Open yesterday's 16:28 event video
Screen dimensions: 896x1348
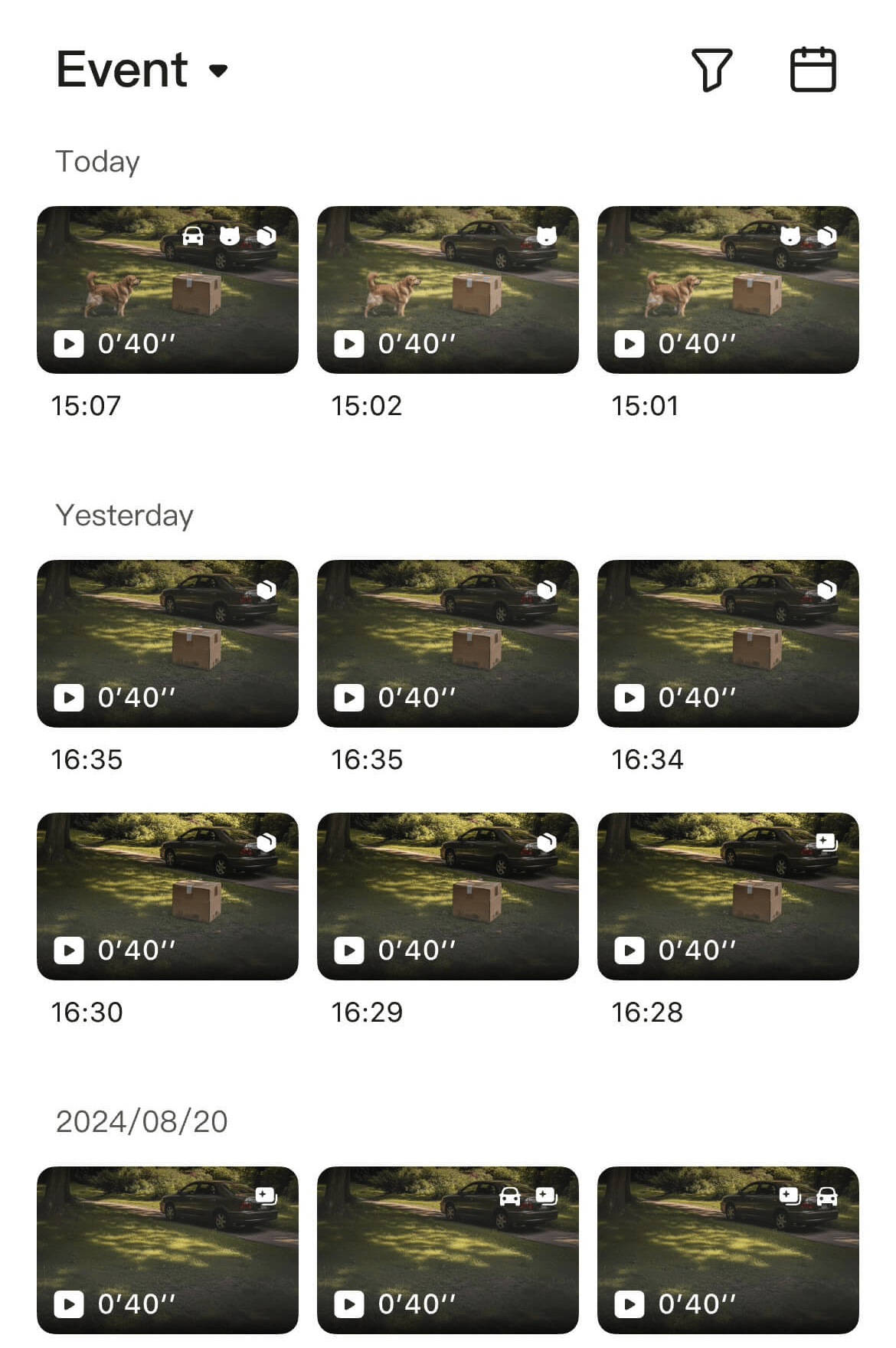(728, 896)
